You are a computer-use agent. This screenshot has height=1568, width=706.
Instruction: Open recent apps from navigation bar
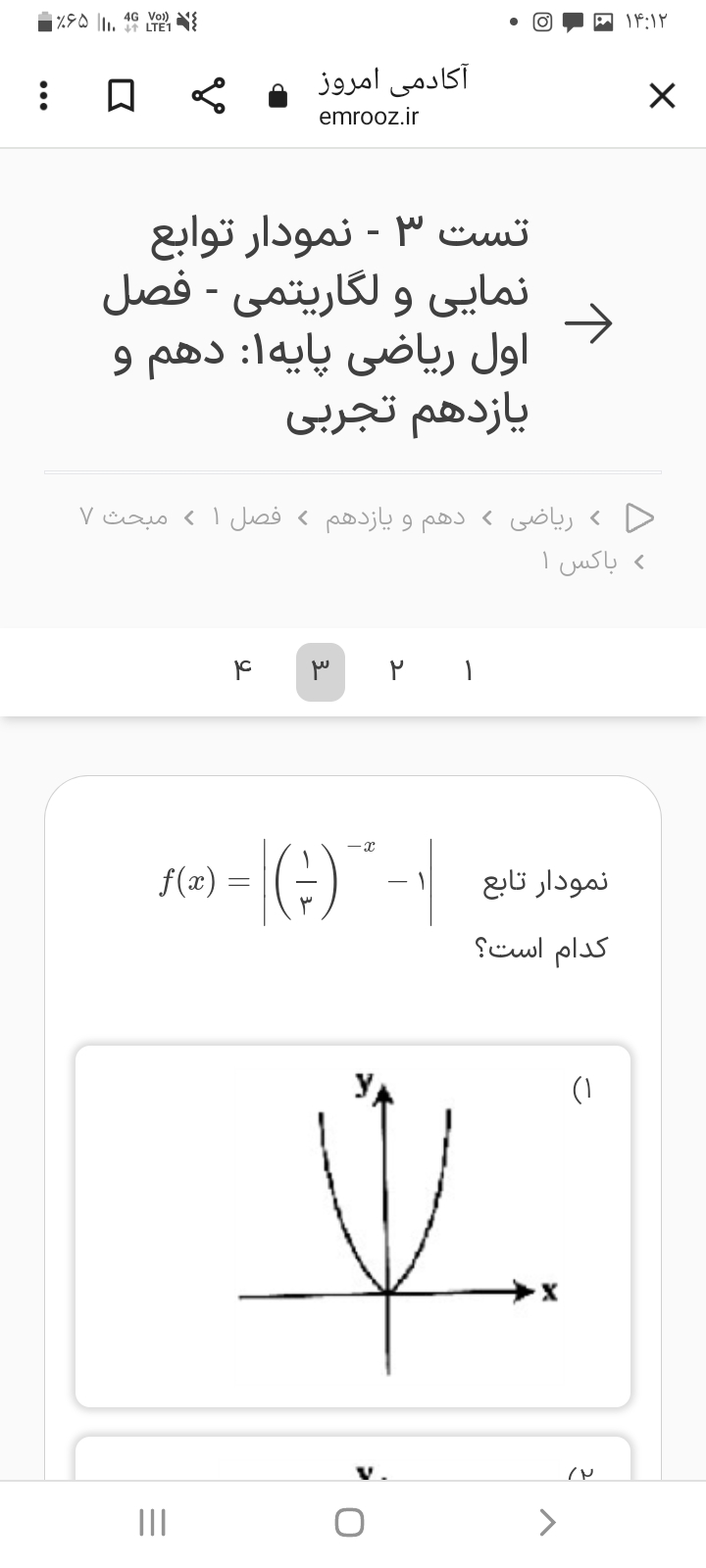152,1522
